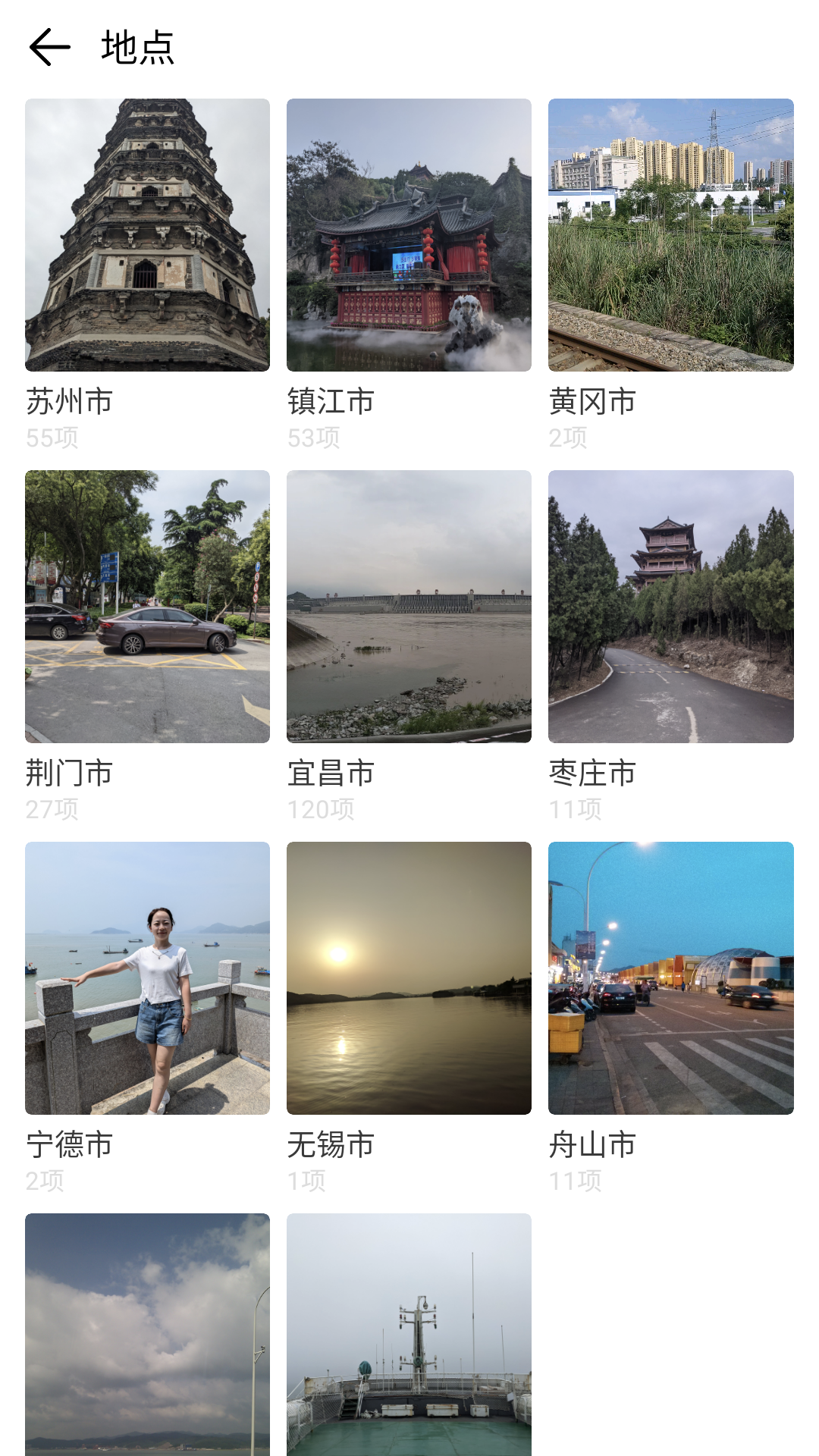Image resolution: width=819 pixels, height=1456 pixels.
Task: Tap the 无锡市 sunset album
Action: (x=409, y=978)
